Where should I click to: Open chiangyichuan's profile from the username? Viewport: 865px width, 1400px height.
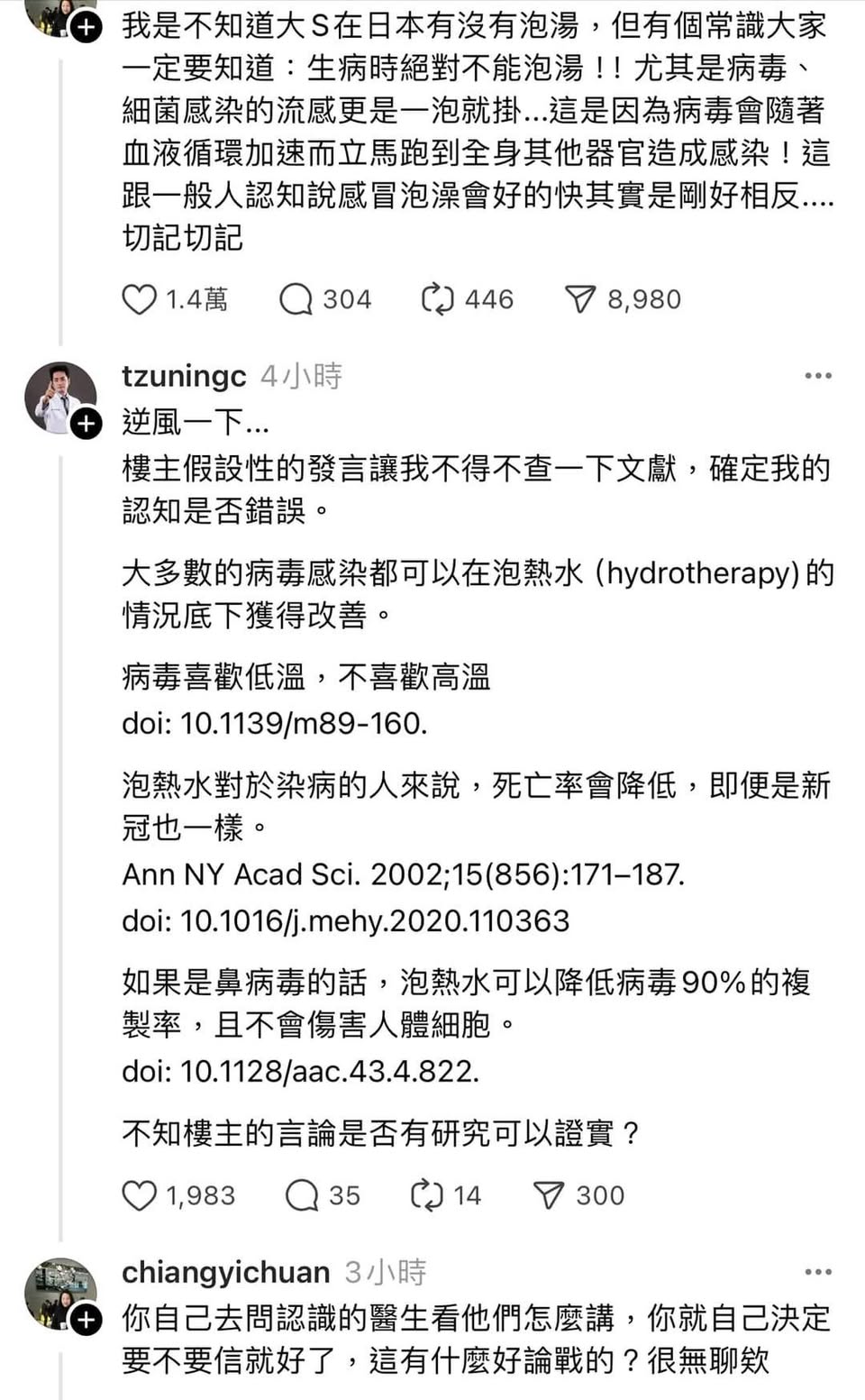tap(225, 1272)
